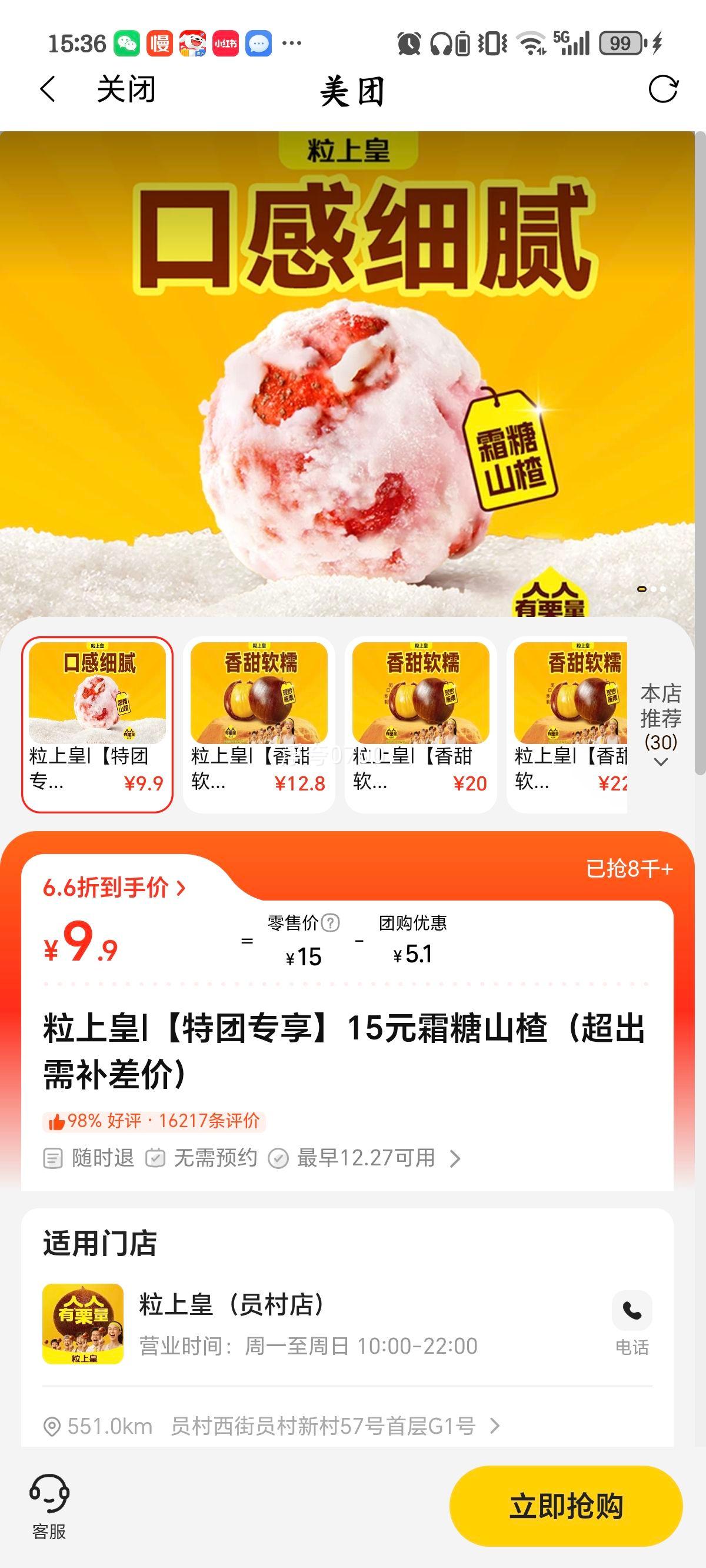Go back with the left arrow
Image resolution: width=706 pixels, height=1568 pixels.
(46, 90)
